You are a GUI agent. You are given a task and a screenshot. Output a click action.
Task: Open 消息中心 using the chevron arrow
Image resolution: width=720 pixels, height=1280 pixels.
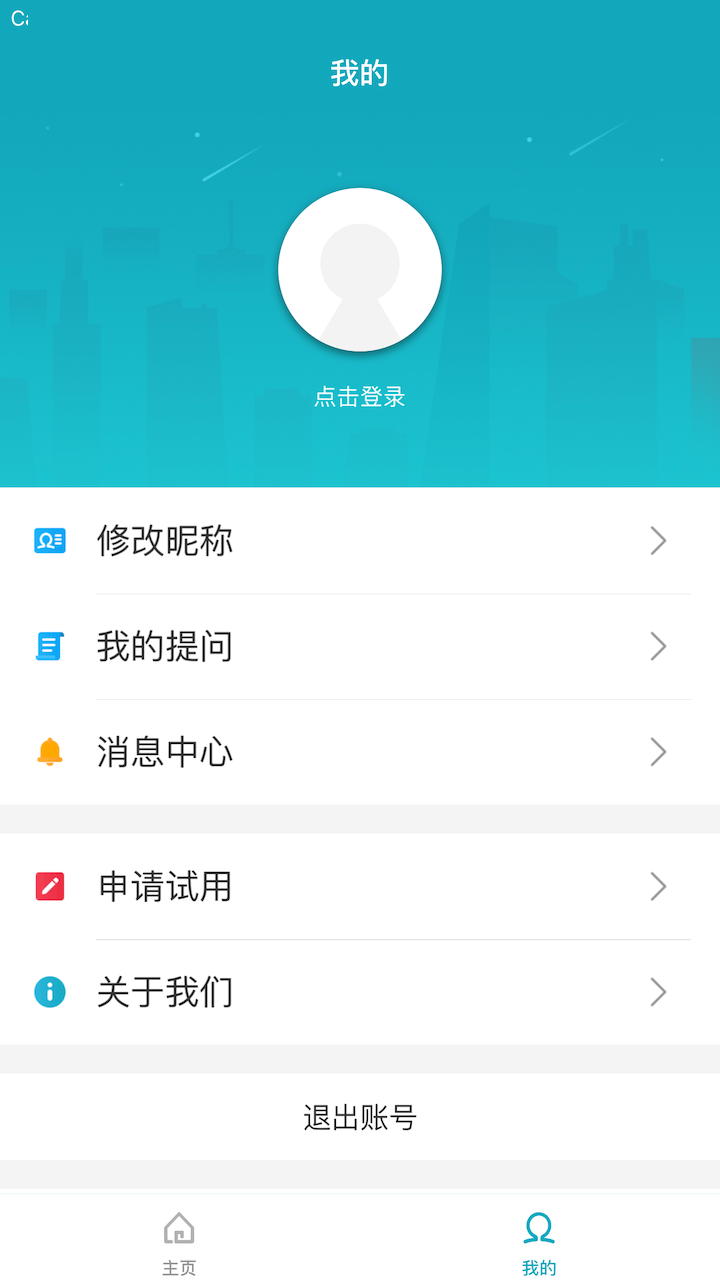658,751
